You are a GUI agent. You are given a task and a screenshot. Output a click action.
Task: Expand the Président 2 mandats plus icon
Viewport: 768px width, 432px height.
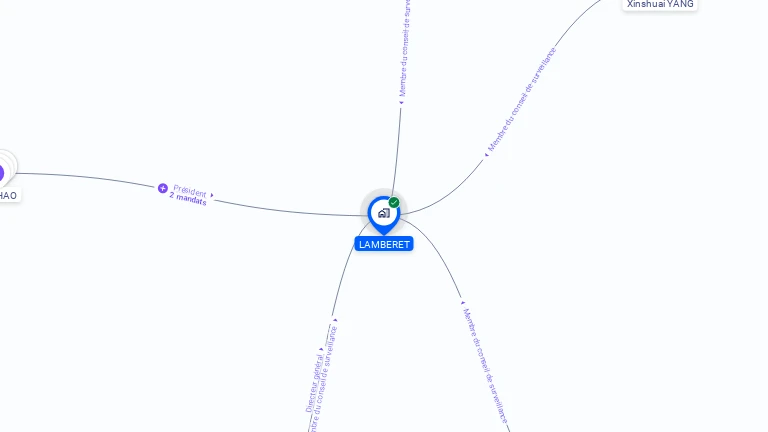(x=163, y=188)
